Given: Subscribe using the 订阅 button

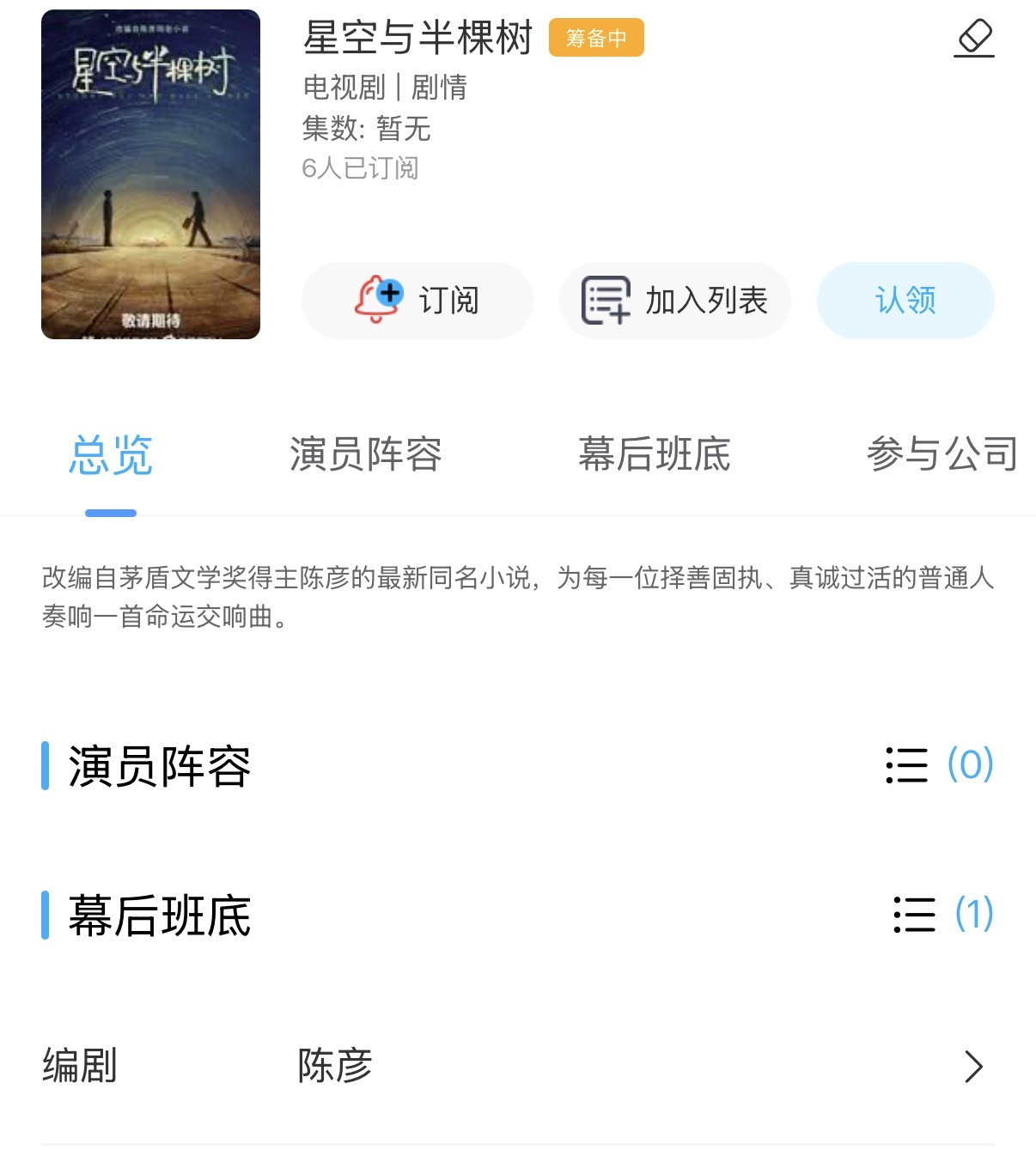Looking at the screenshot, I should tap(417, 301).
